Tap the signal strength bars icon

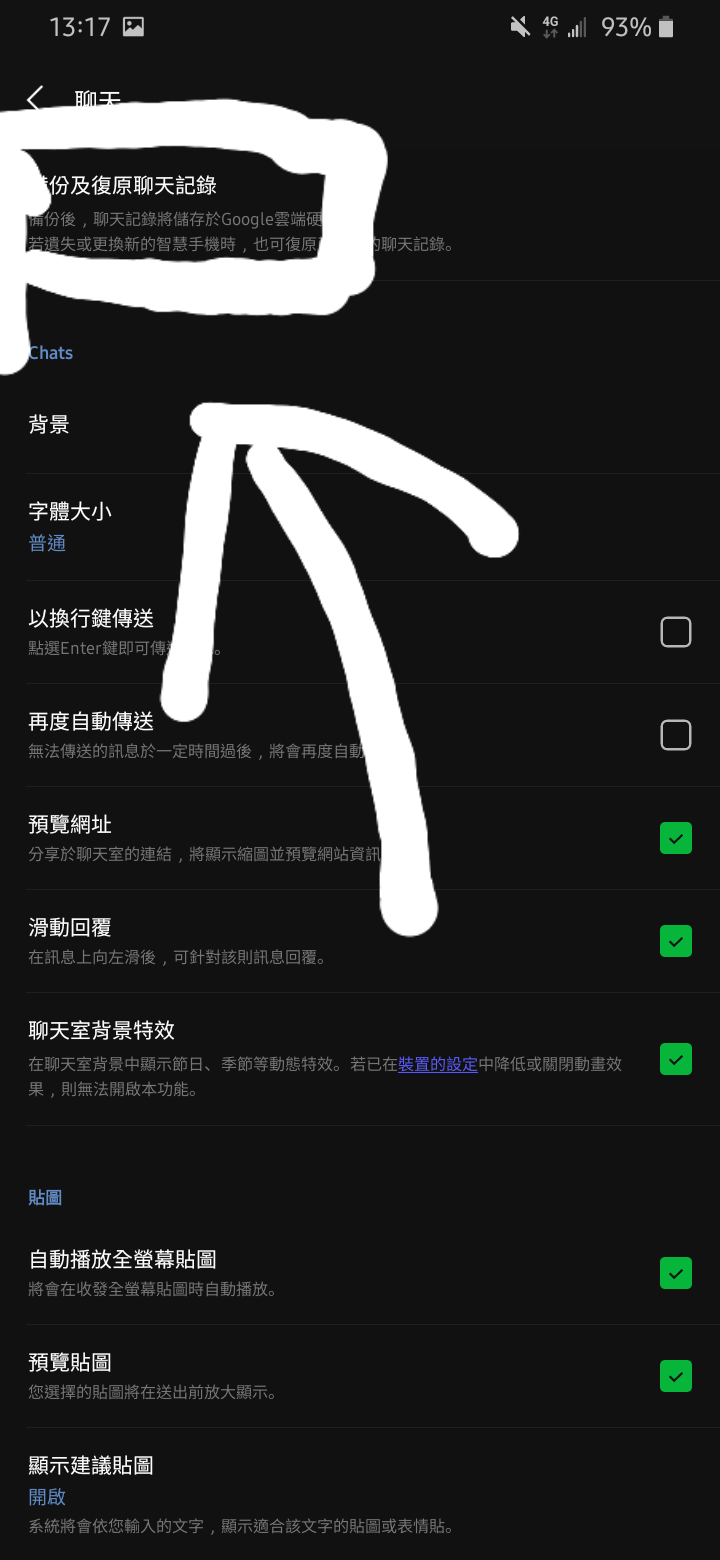pyautogui.click(x=578, y=27)
